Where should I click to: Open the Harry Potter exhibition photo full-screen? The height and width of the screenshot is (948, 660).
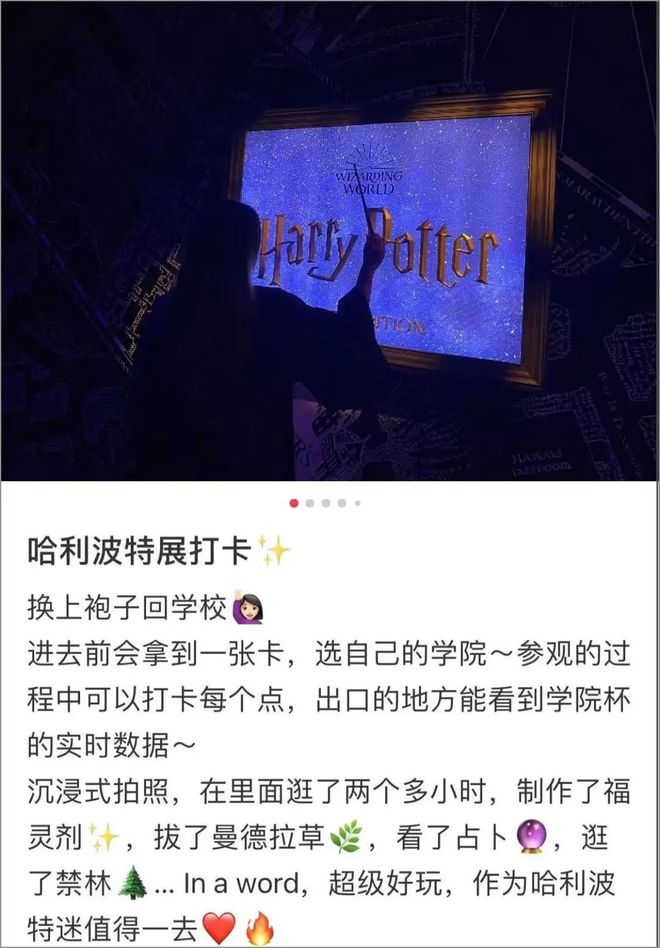[330, 240]
